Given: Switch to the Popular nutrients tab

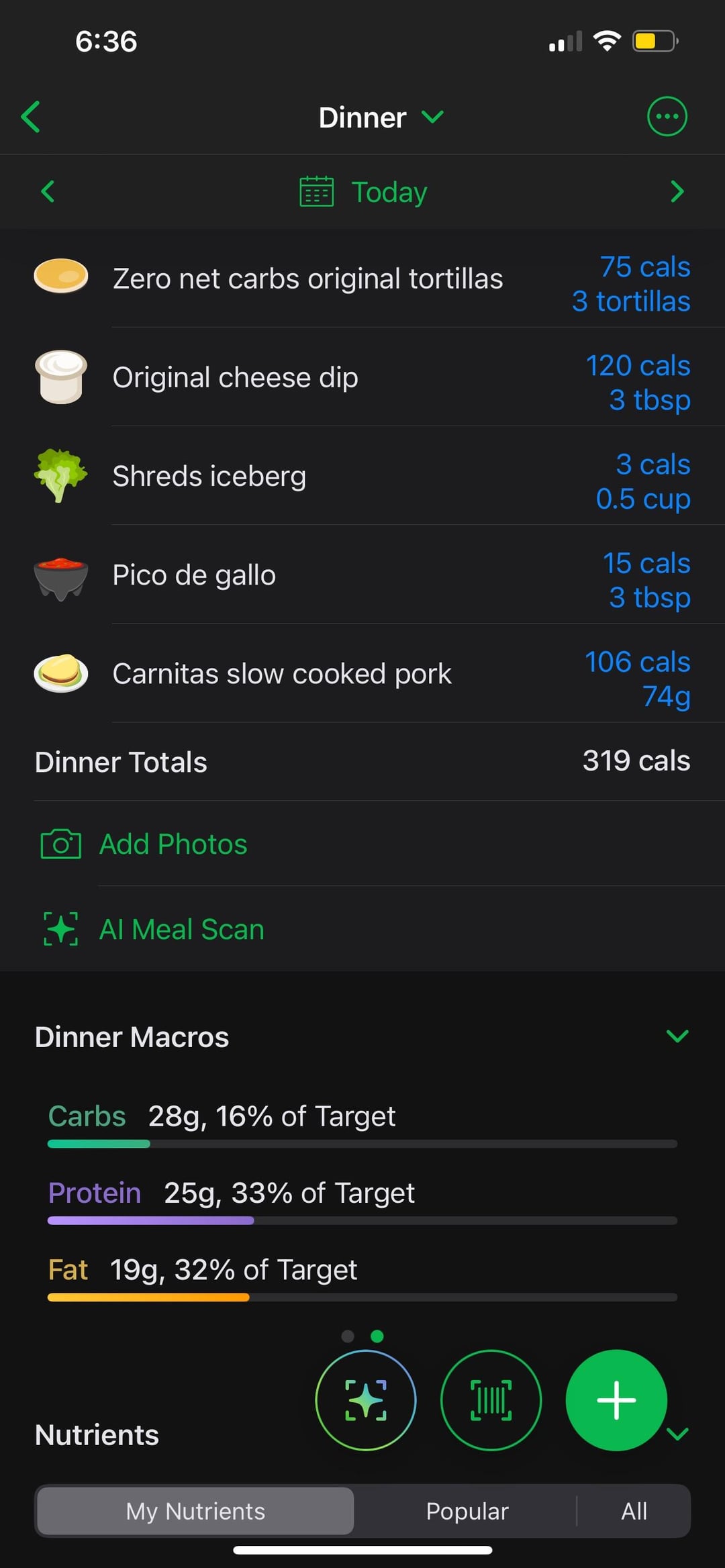Looking at the screenshot, I should point(467,1511).
